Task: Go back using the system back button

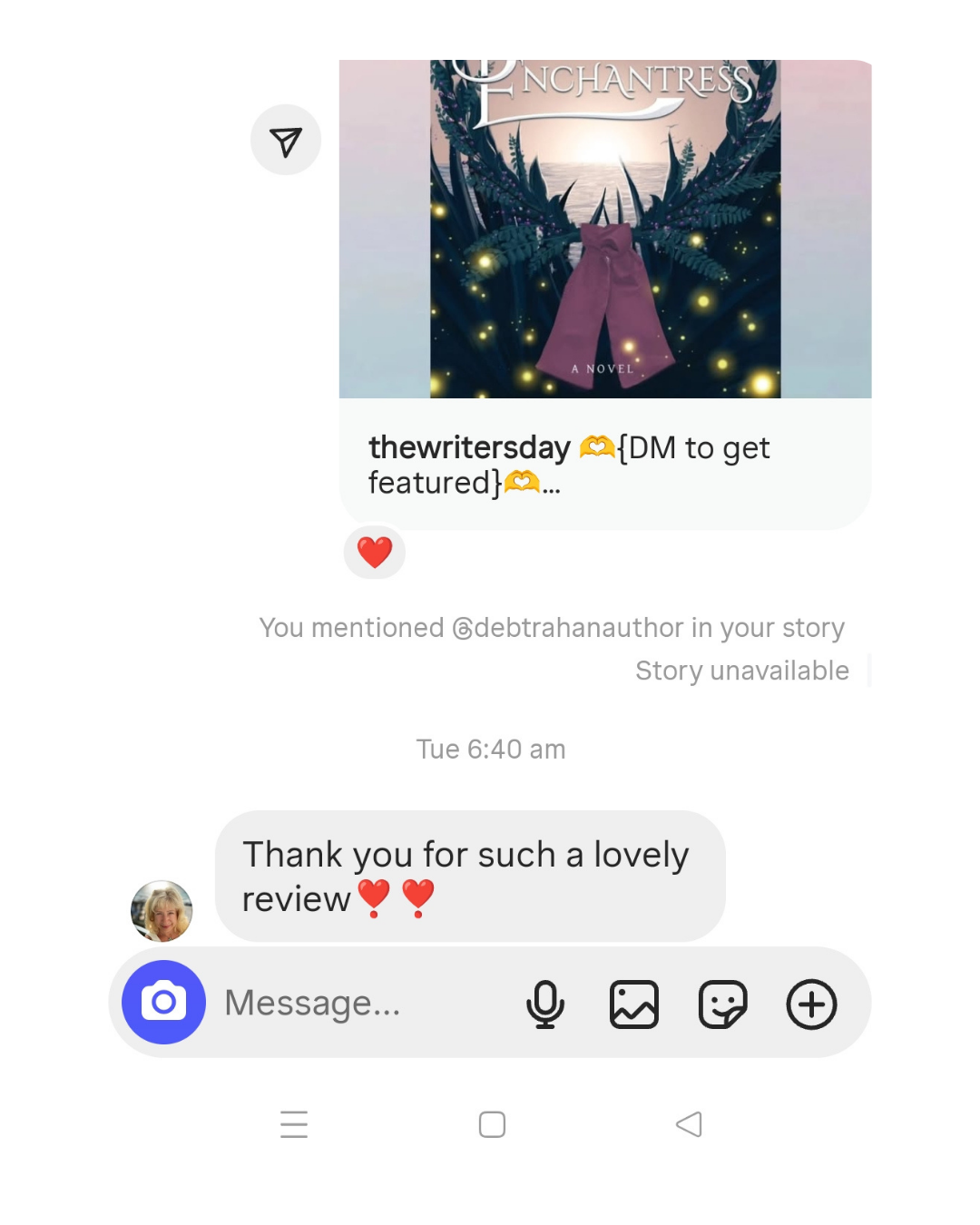Action: click(x=689, y=1124)
